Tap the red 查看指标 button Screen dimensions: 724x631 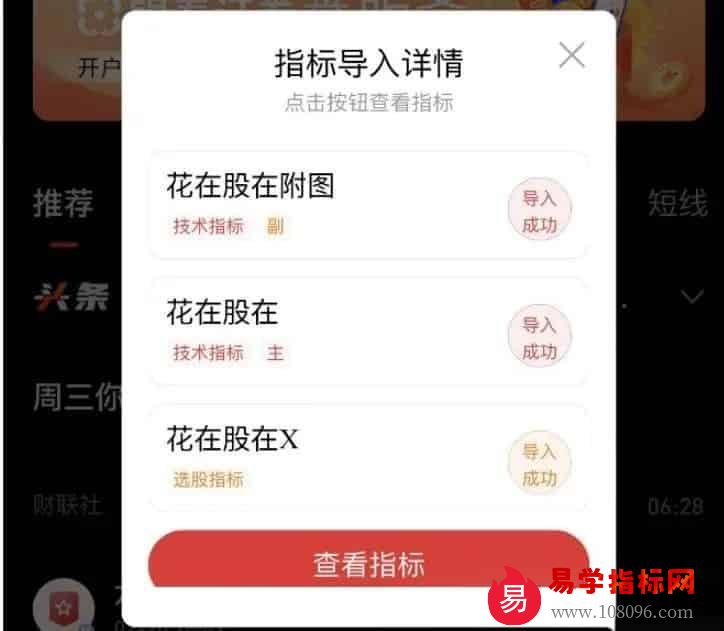pos(368,564)
